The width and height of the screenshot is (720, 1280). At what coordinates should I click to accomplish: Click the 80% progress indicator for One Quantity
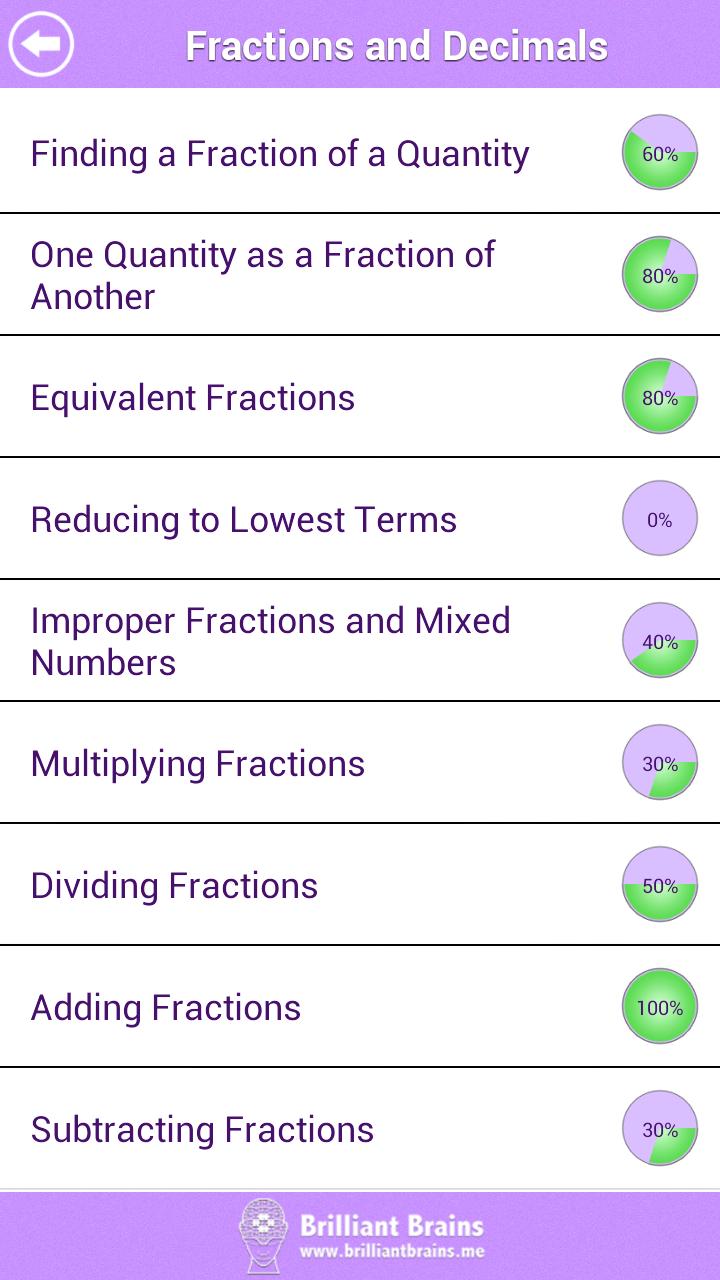(x=659, y=275)
